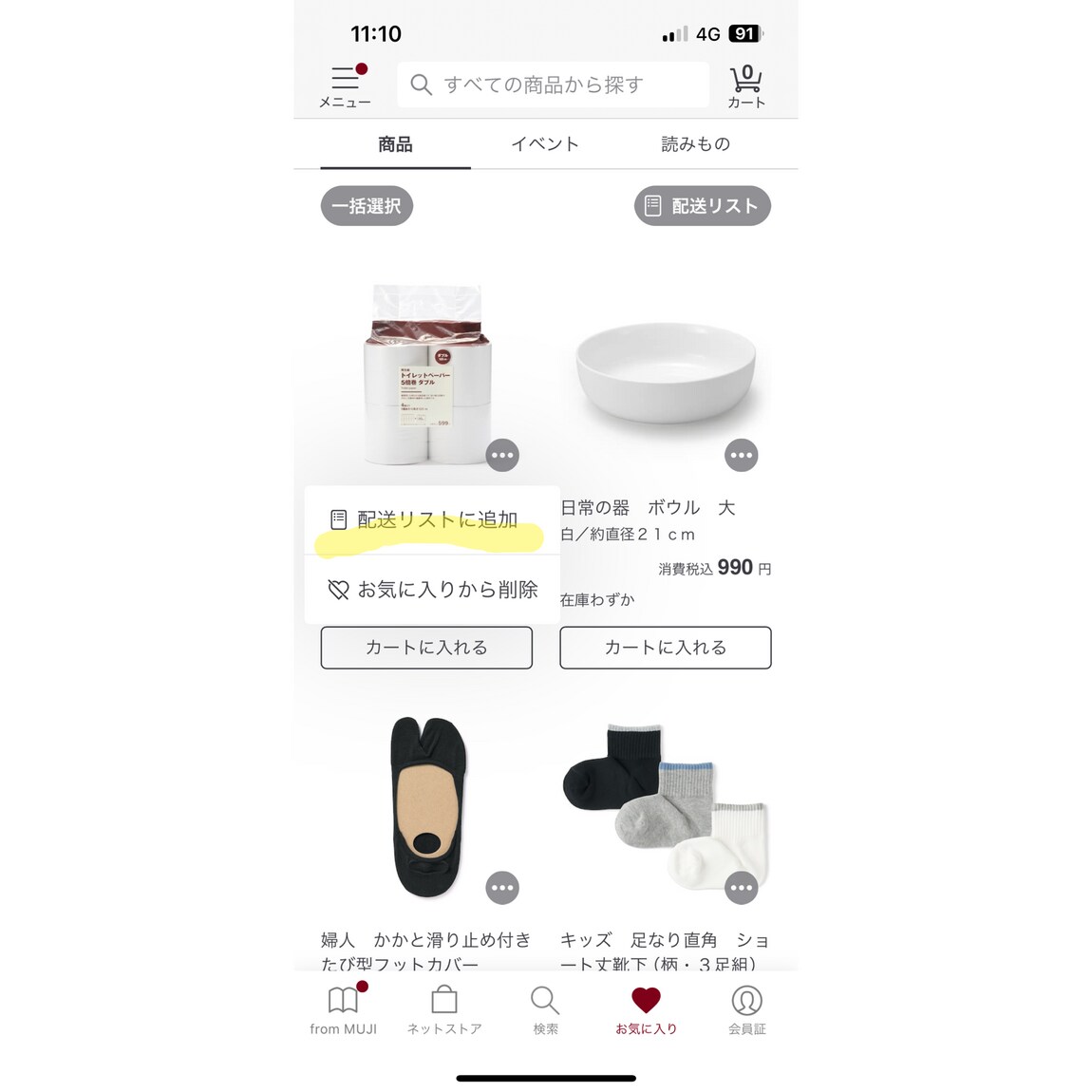Open the ネットストア tab
Viewport: 1092px width, 1092px height.
click(x=444, y=1009)
